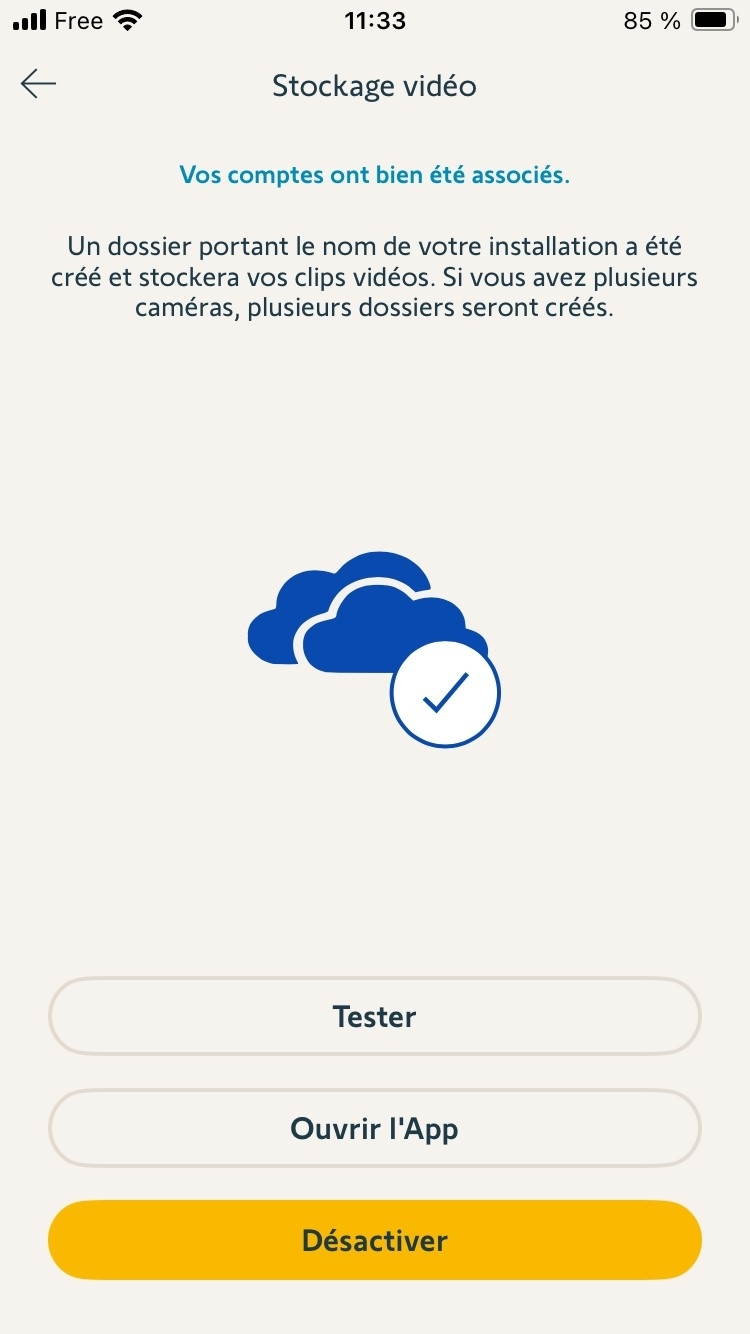Tap the Tester button
The height and width of the screenshot is (1334, 750).
[x=374, y=1016]
